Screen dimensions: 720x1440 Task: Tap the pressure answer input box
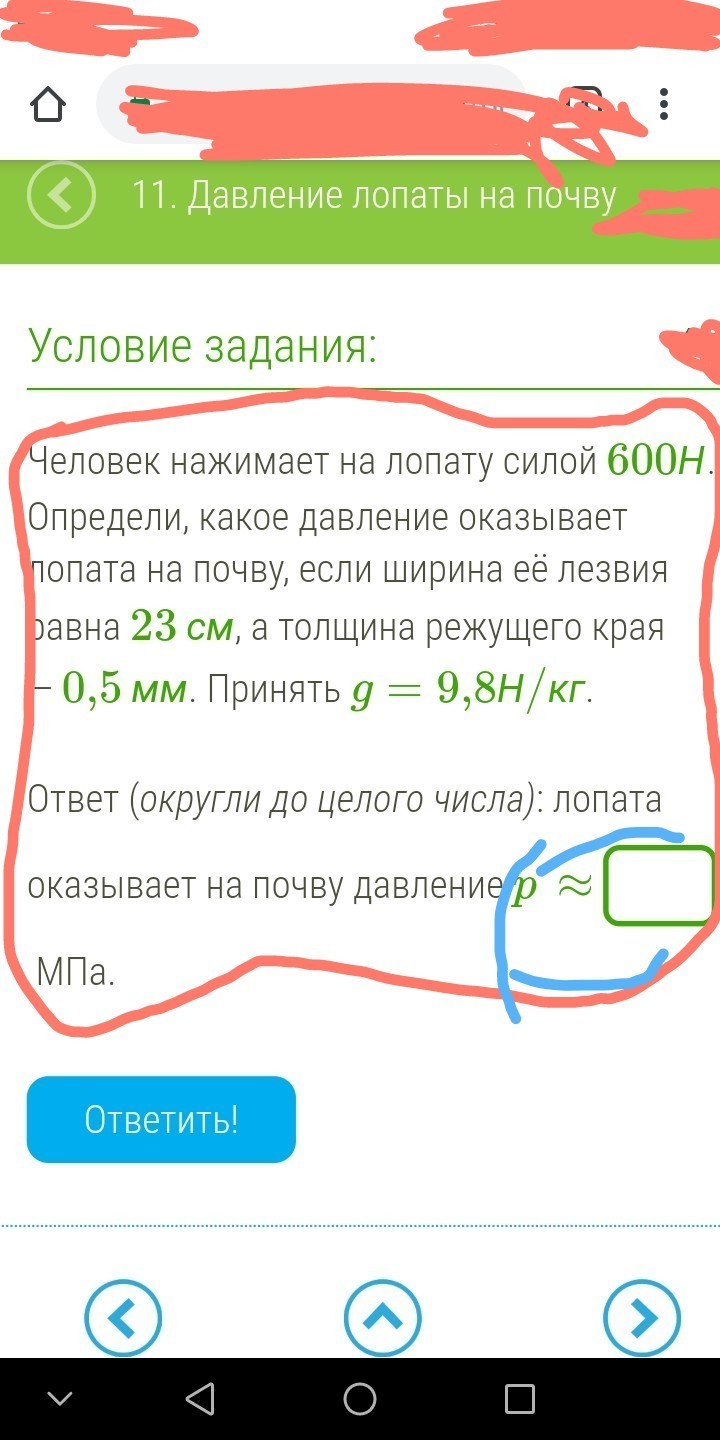(658, 885)
